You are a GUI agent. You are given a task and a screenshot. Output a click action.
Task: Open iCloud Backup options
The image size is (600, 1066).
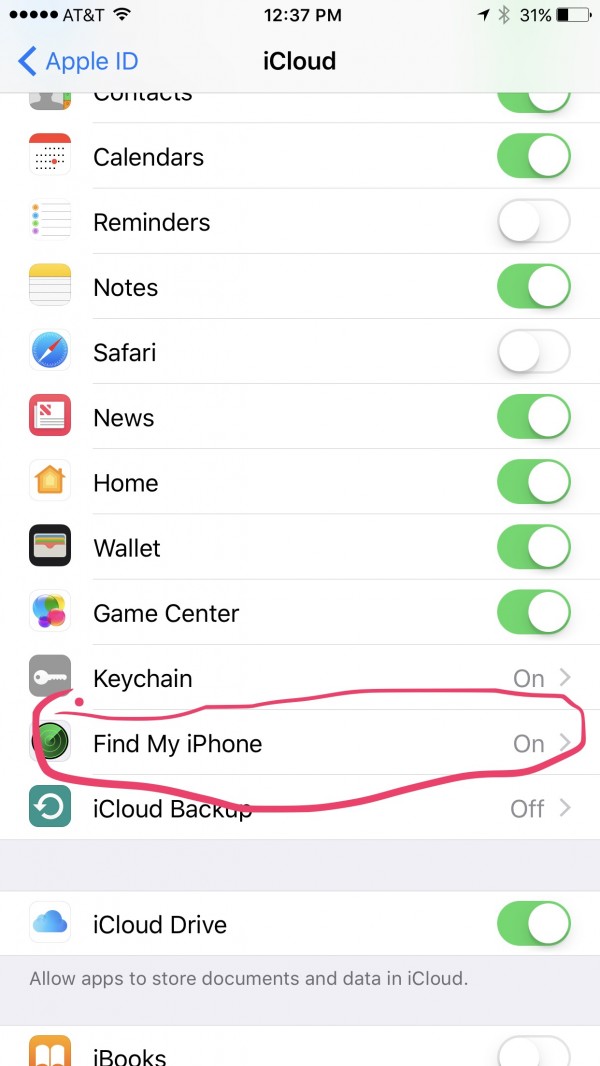pyautogui.click(x=300, y=808)
